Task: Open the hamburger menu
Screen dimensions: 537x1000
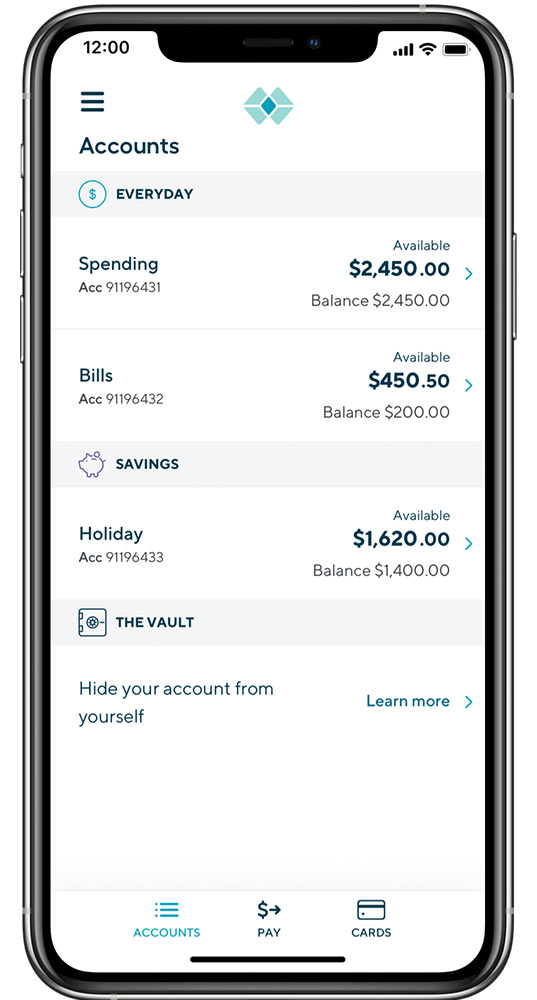Action: point(92,102)
